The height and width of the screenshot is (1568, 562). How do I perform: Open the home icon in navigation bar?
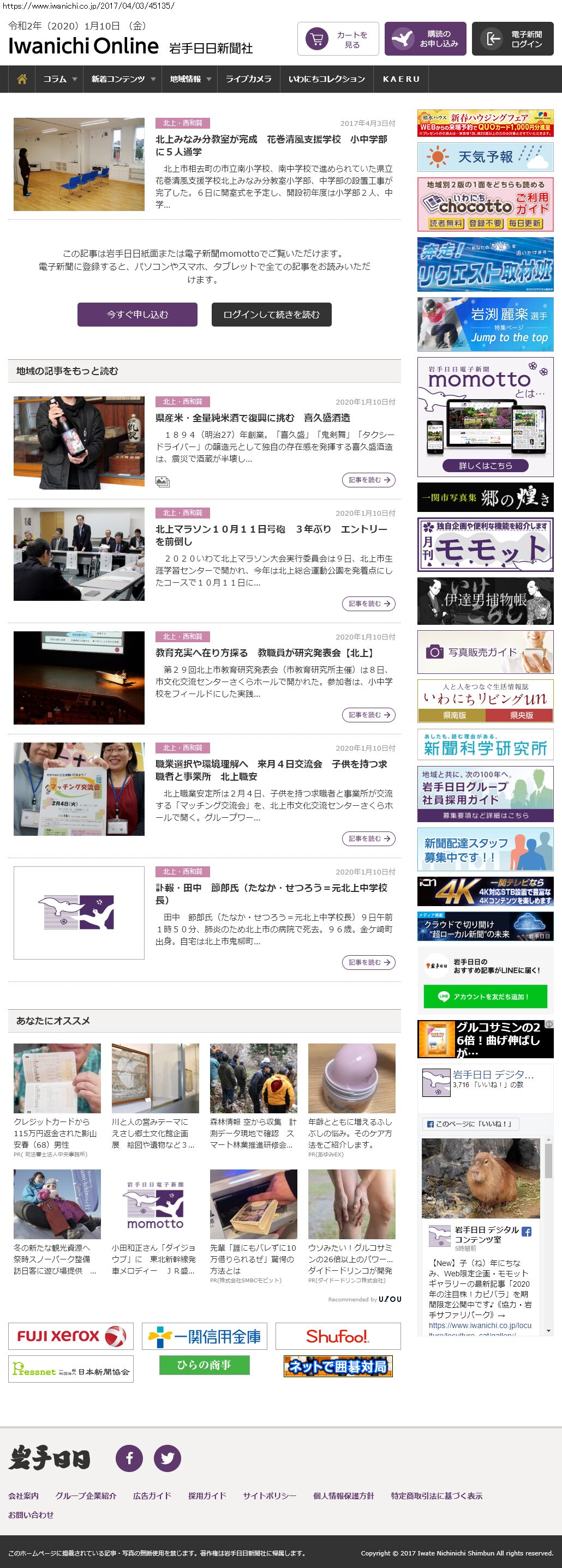tap(22, 79)
